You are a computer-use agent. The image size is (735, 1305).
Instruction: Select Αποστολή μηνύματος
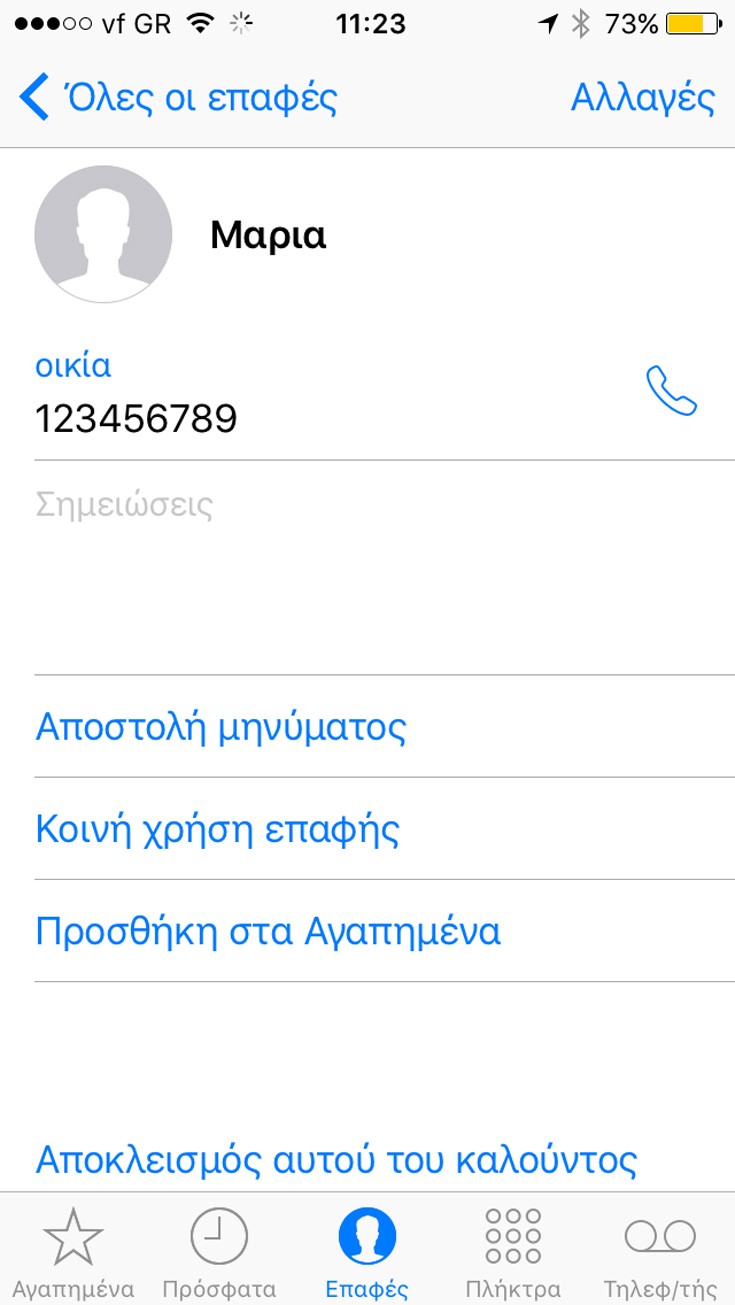pyautogui.click(x=221, y=727)
